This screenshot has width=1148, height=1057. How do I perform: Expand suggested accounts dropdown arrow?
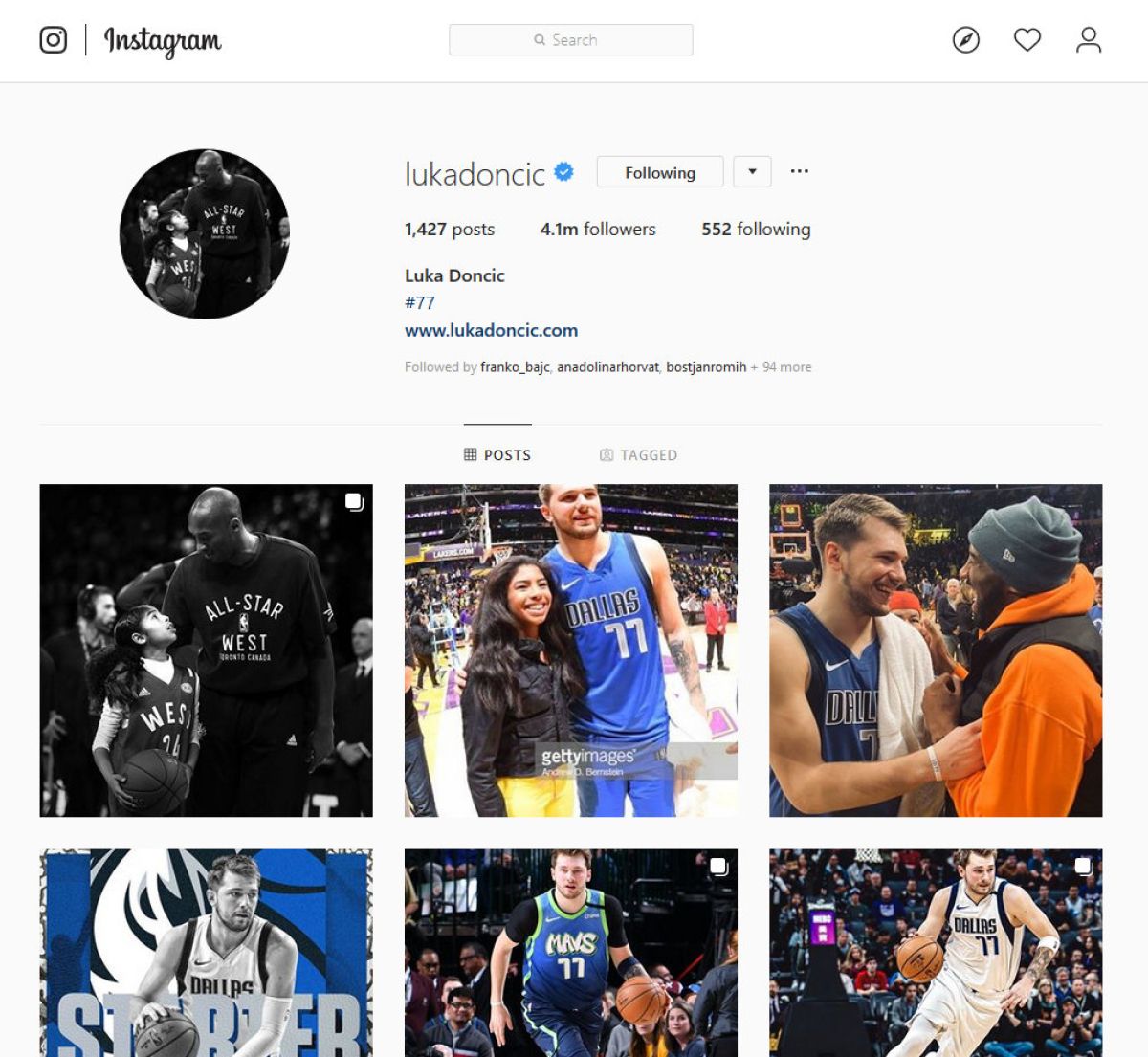point(752,172)
